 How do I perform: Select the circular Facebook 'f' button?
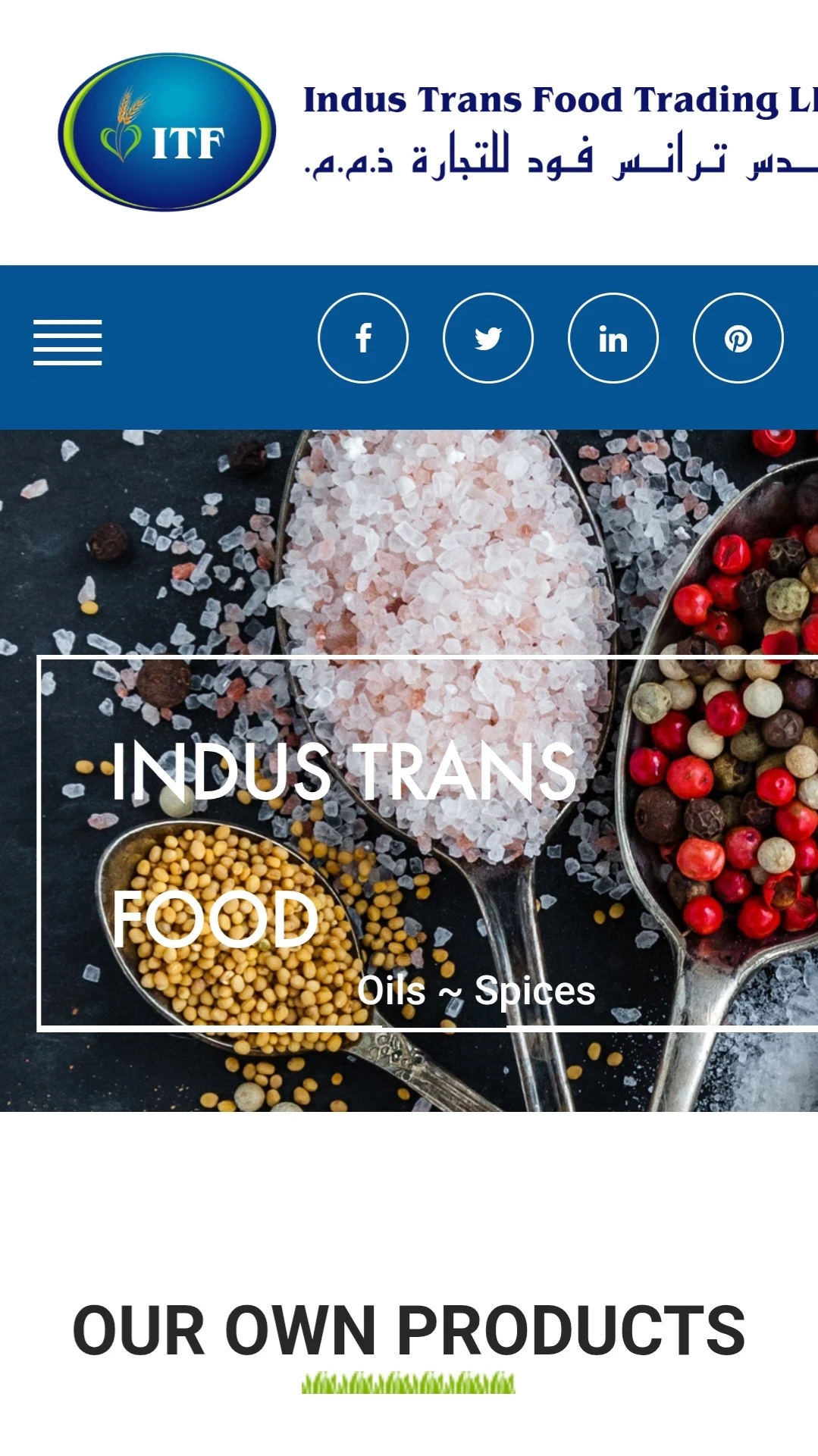[364, 339]
